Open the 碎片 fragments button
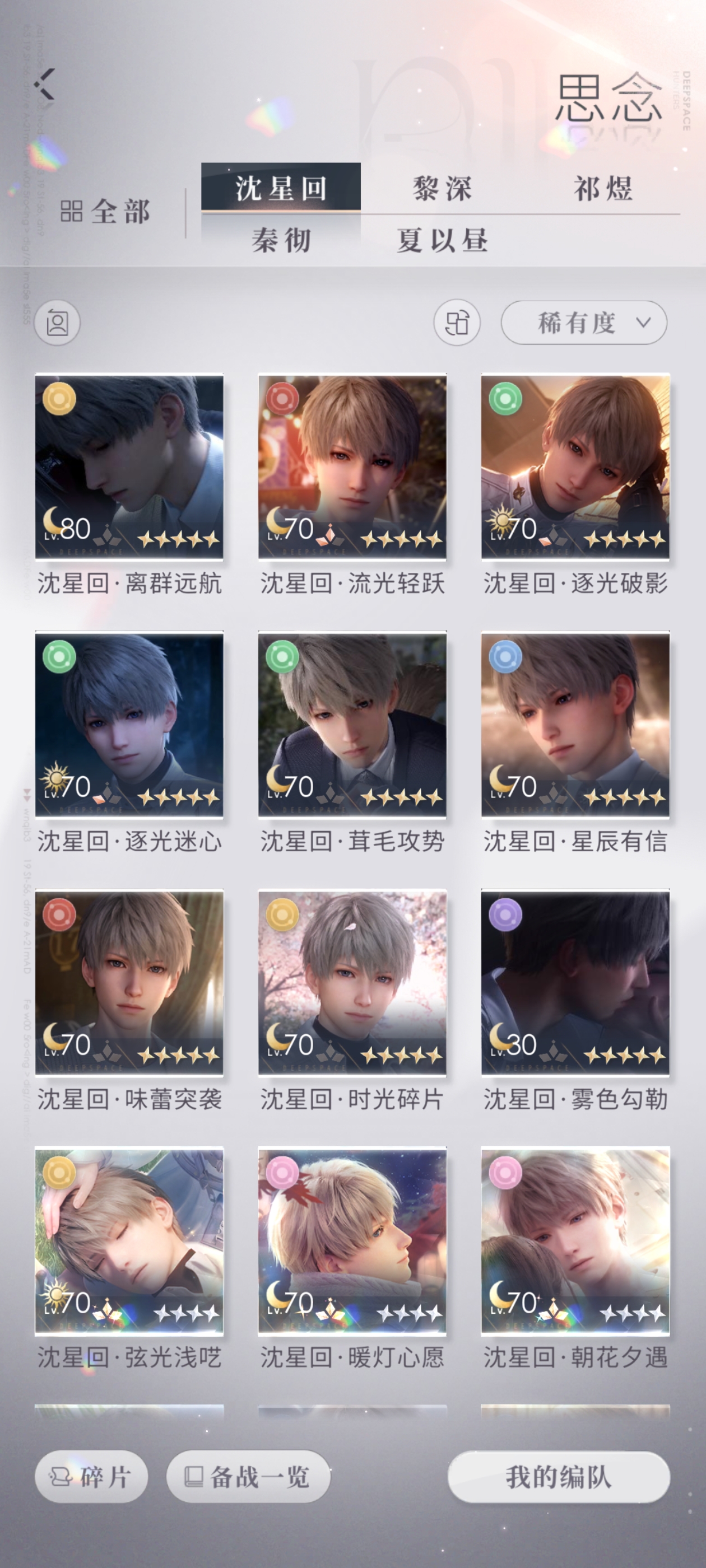 tap(91, 1477)
